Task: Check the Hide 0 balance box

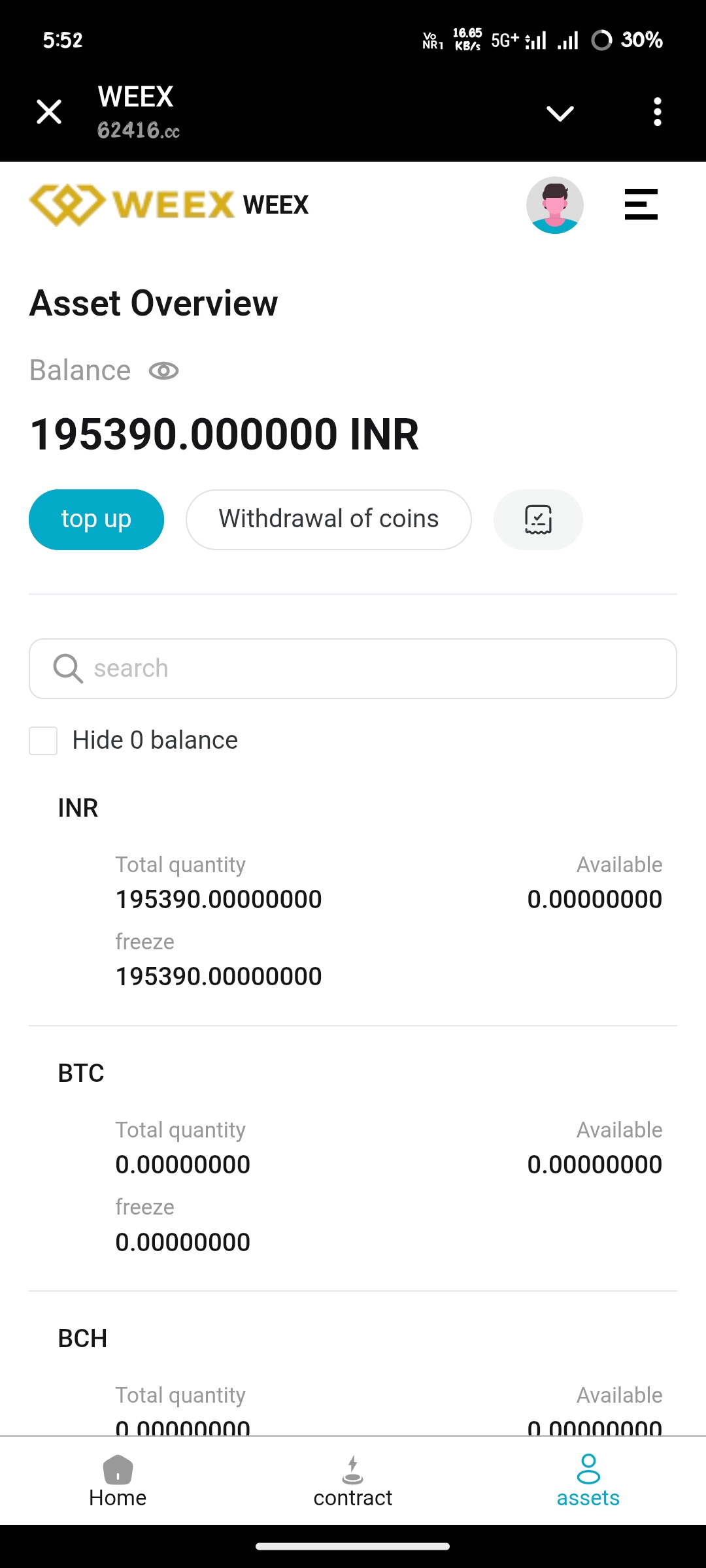Action: 43,741
